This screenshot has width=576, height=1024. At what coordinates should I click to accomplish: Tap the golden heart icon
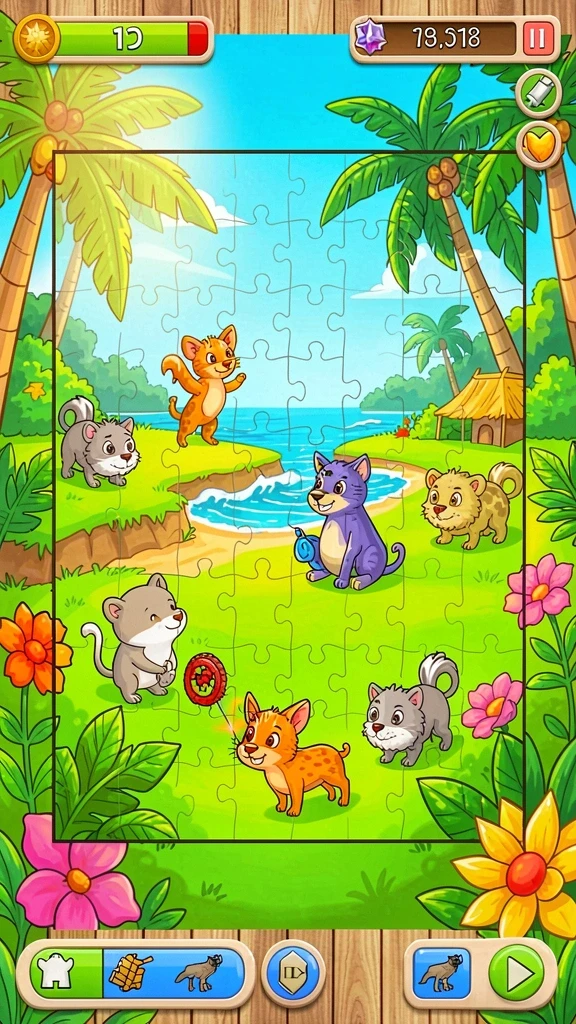539,144
